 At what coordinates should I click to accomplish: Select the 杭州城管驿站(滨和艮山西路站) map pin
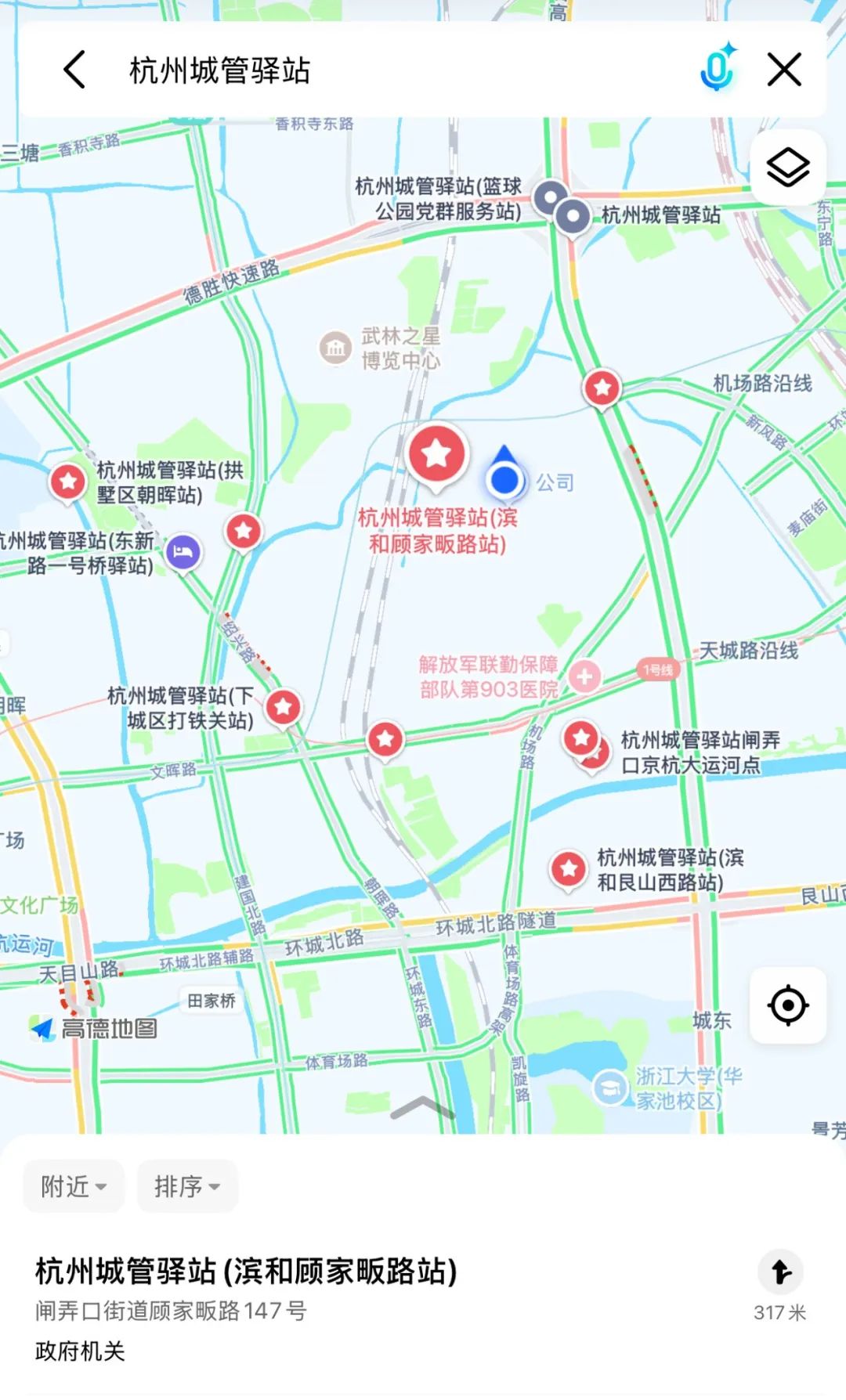569,868
